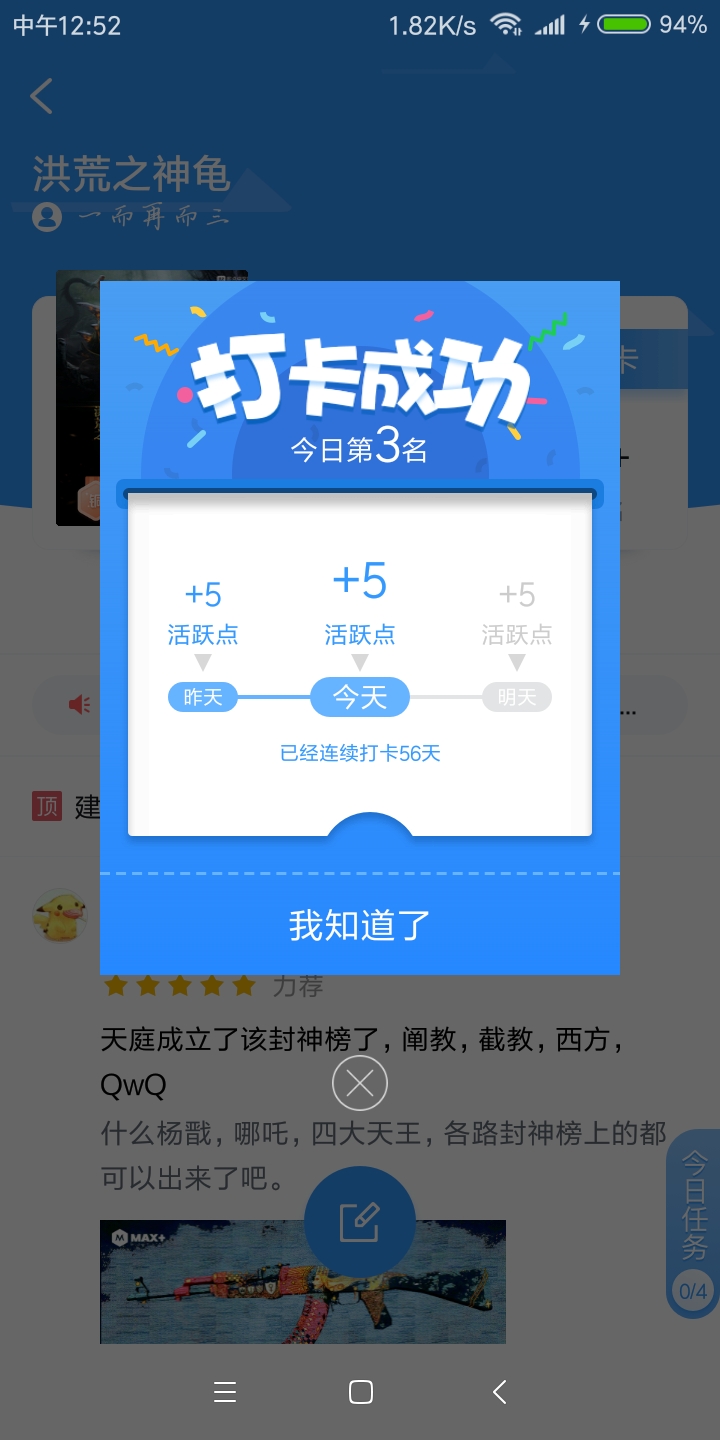Open the recent apps menu
Image resolution: width=720 pixels, height=1440 pixels.
[225, 1391]
